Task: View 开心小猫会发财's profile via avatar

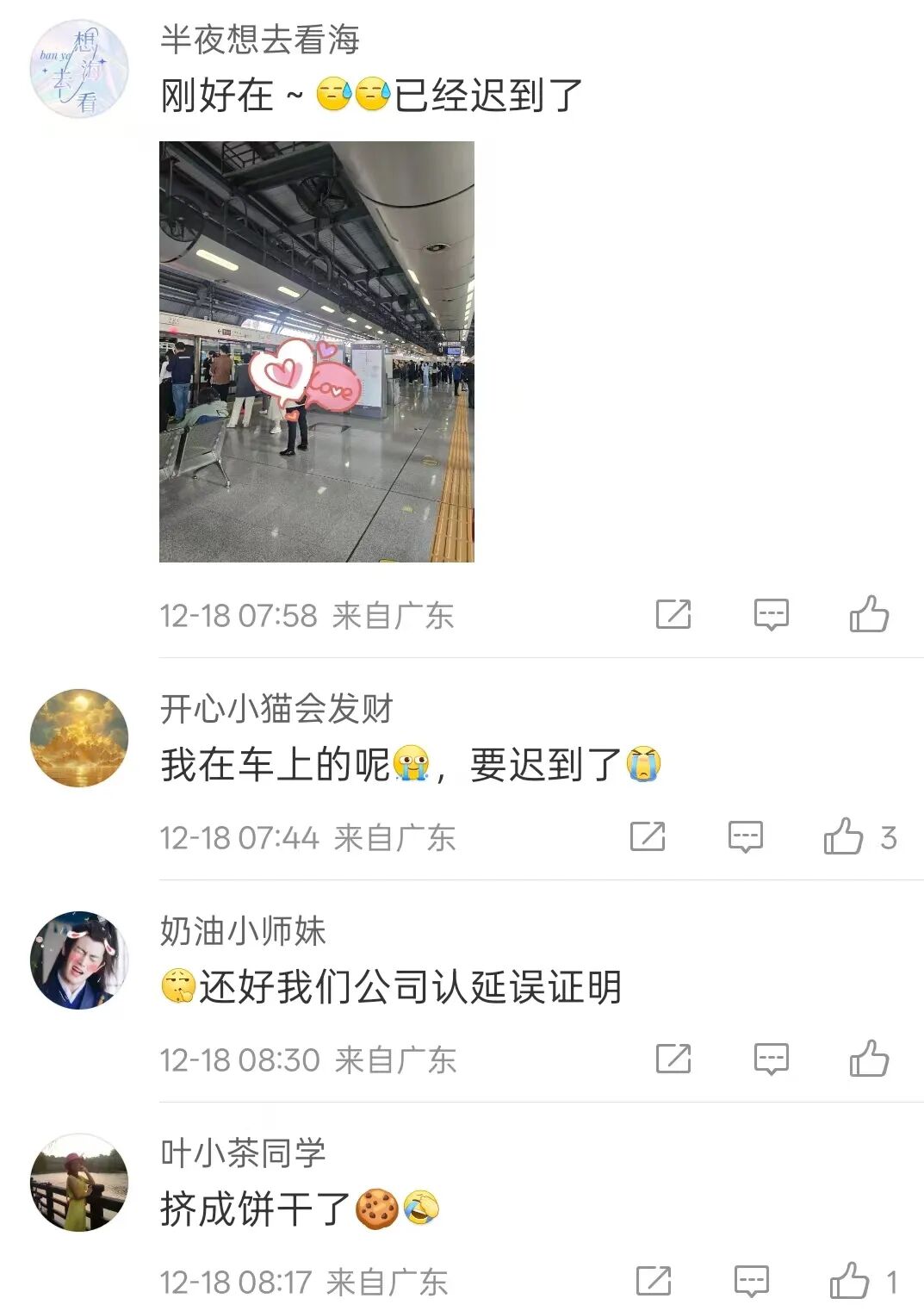Action: coord(79,737)
